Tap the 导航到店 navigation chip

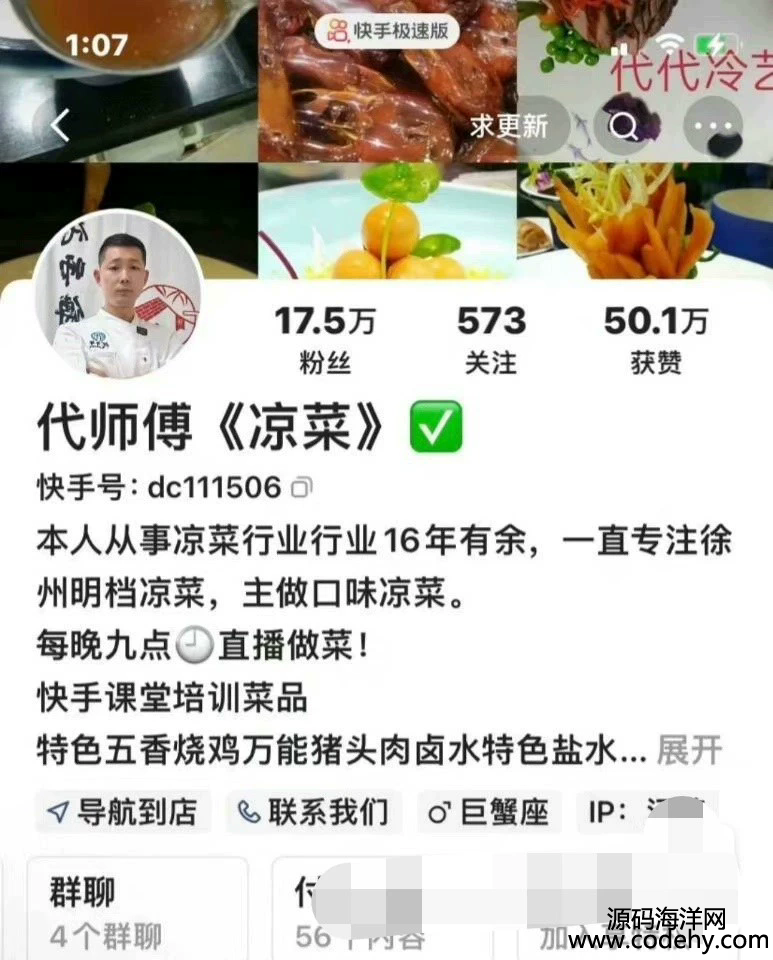[x=123, y=811]
